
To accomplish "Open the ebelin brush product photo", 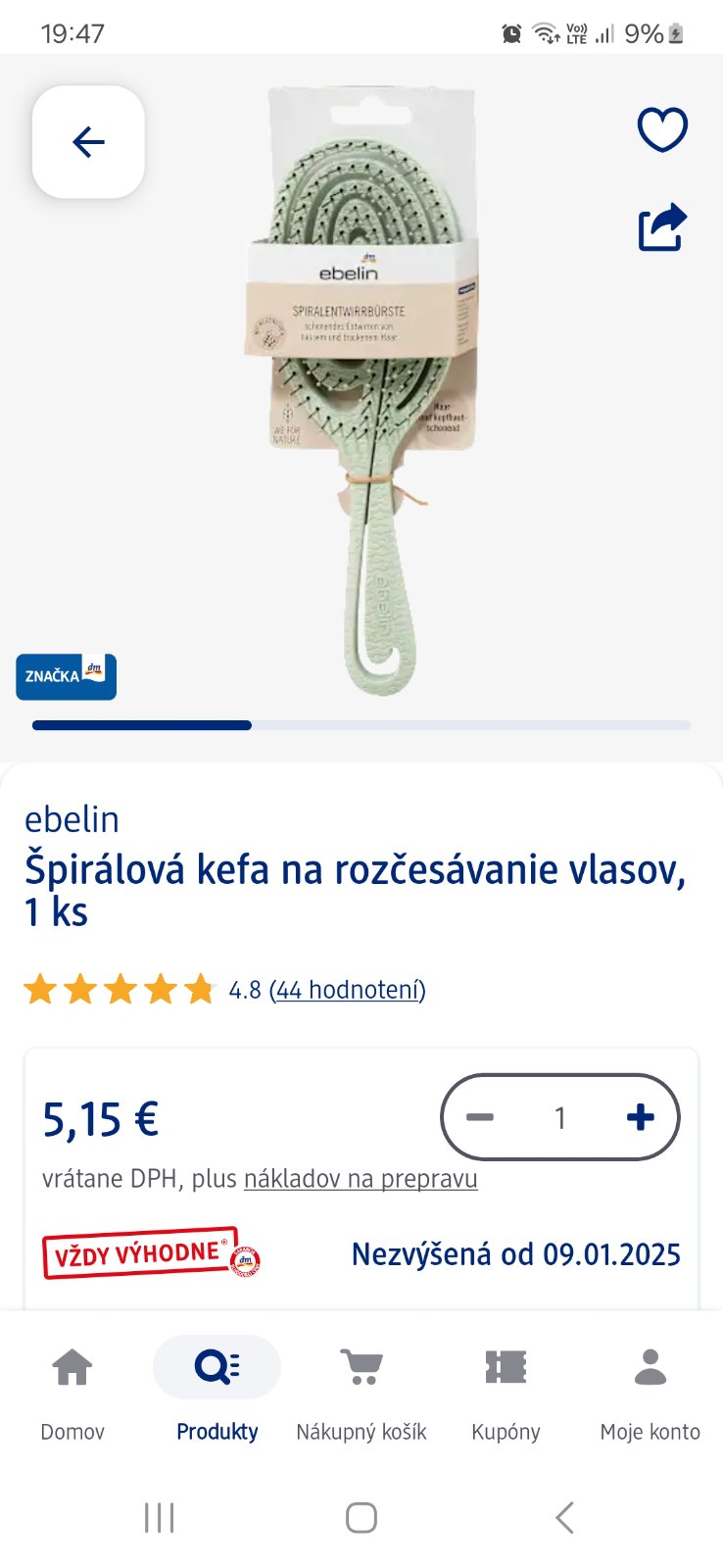I will click(x=362, y=392).
